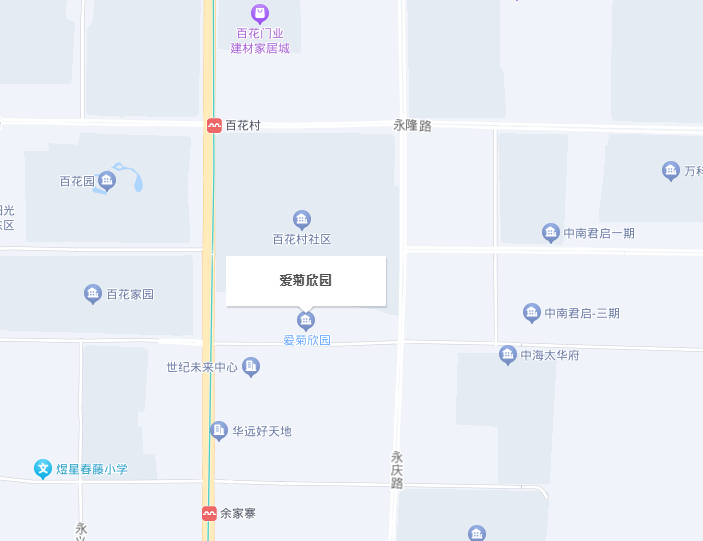This screenshot has height=541, width=703.
Task: Tap the 百花村 metro station marker
Action: point(214,126)
